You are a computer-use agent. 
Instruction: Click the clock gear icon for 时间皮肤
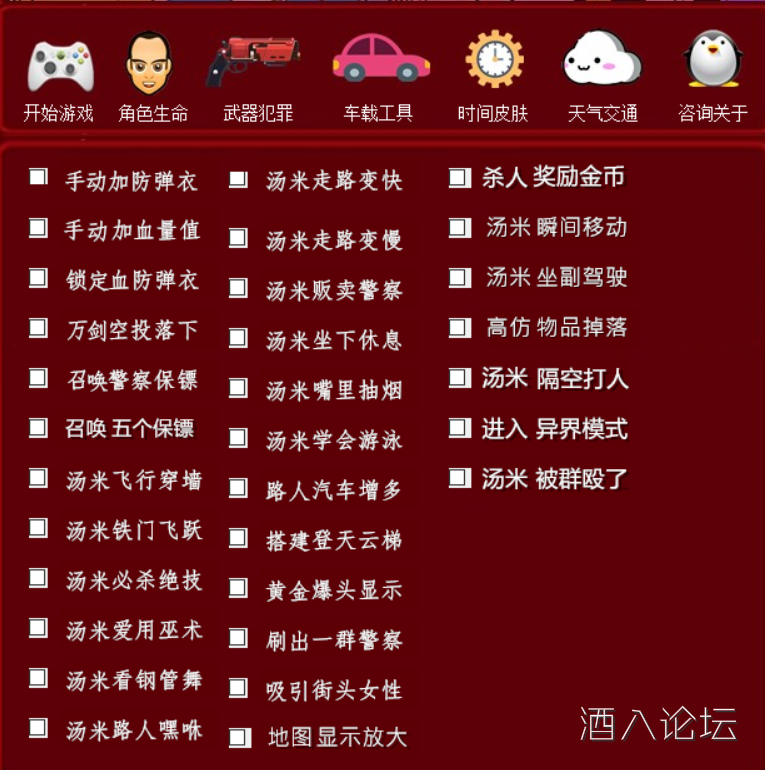(x=491, y=57)
